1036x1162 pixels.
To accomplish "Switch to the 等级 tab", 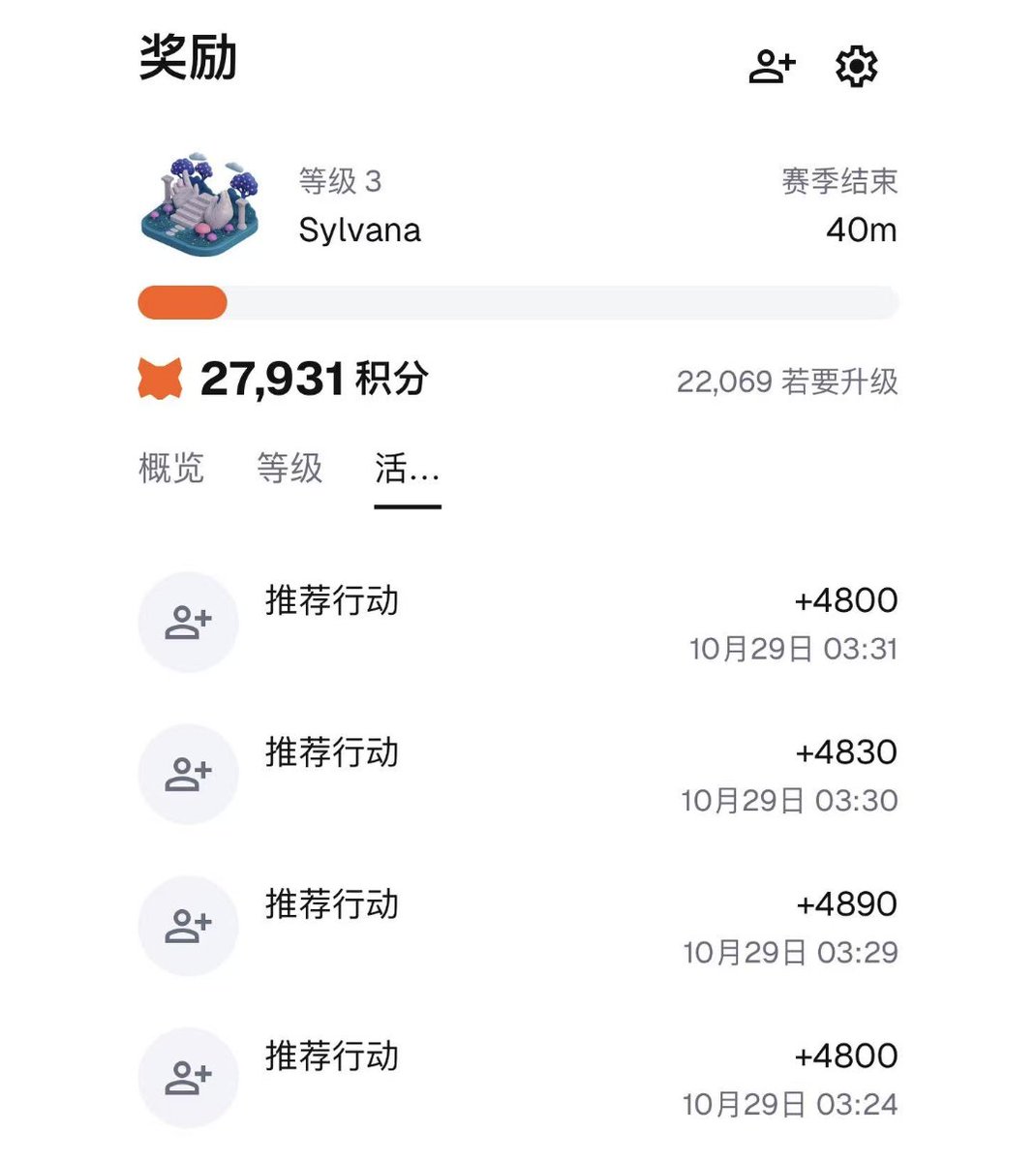I will (289, 469).
